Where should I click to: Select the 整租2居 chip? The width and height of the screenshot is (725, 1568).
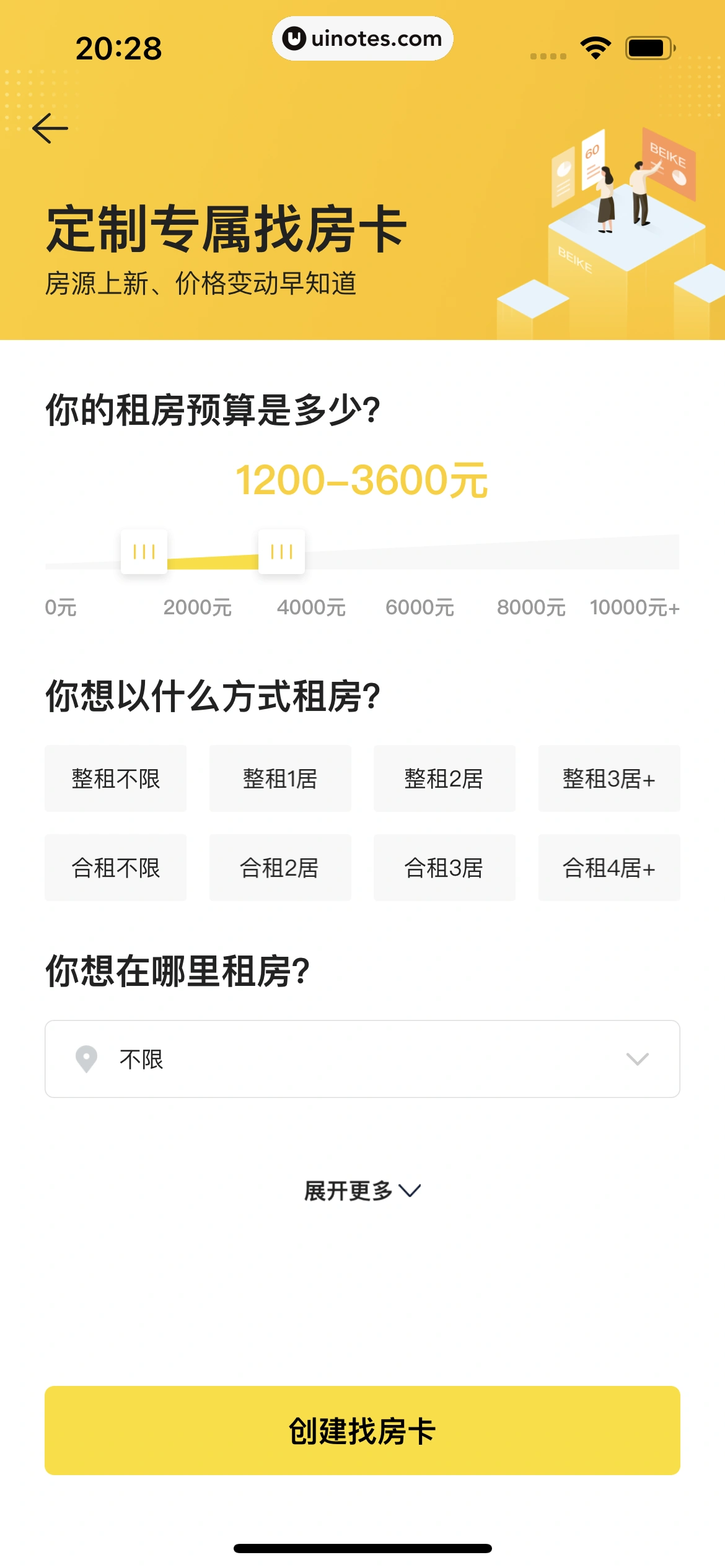point(444,778)
